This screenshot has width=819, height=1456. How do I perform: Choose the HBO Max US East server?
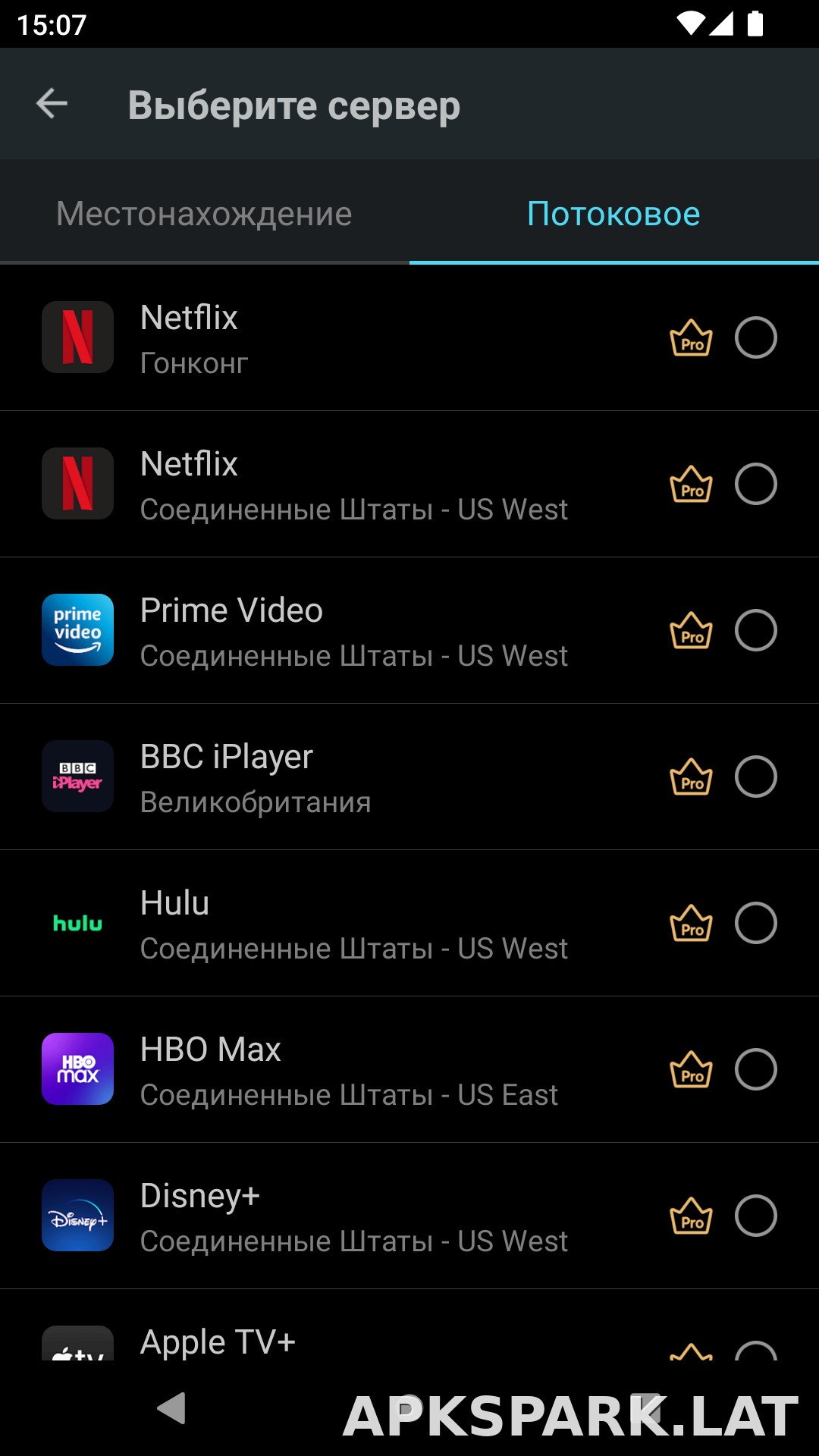coord(409,1070)
